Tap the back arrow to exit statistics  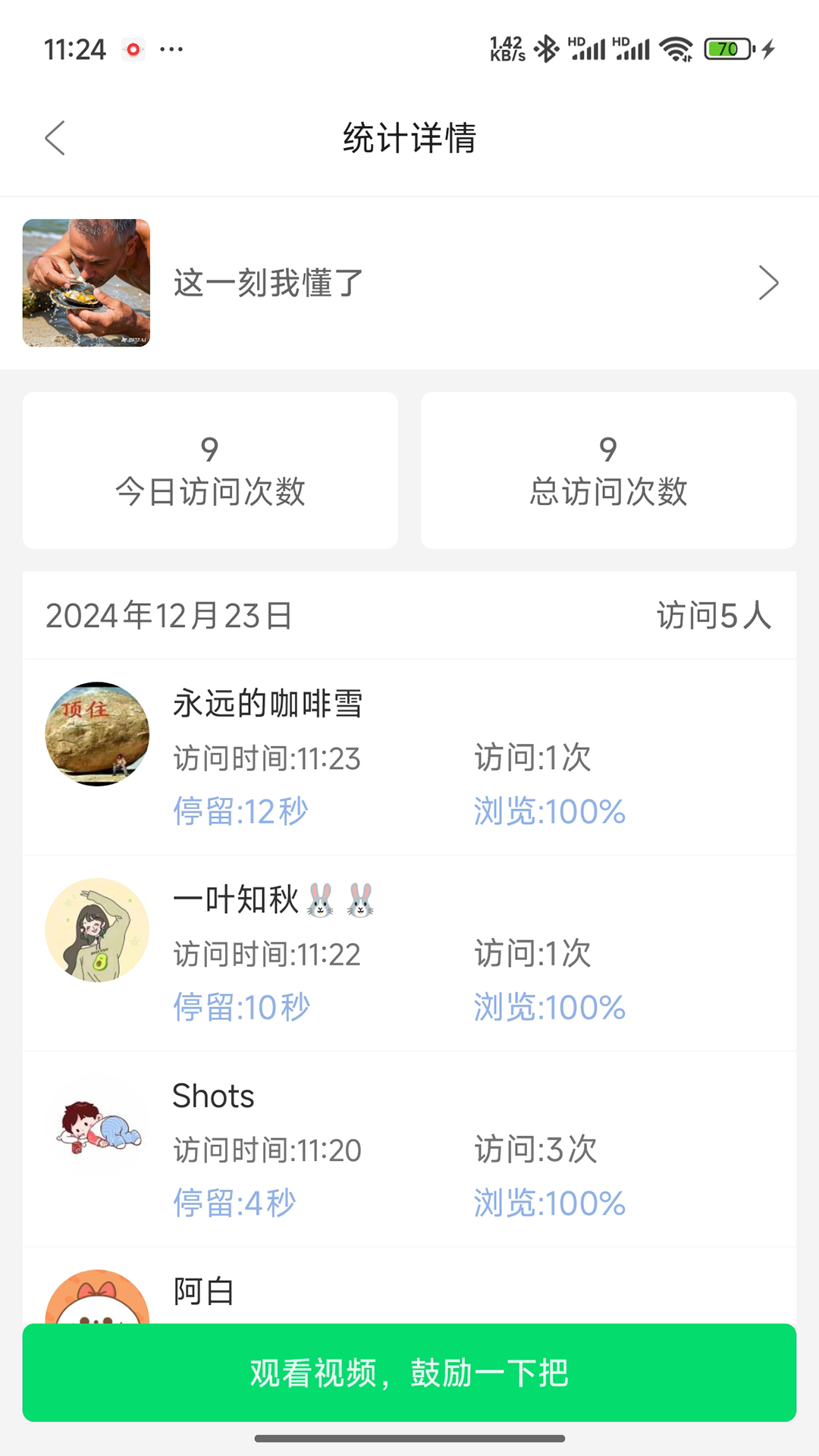pos(54,139)
